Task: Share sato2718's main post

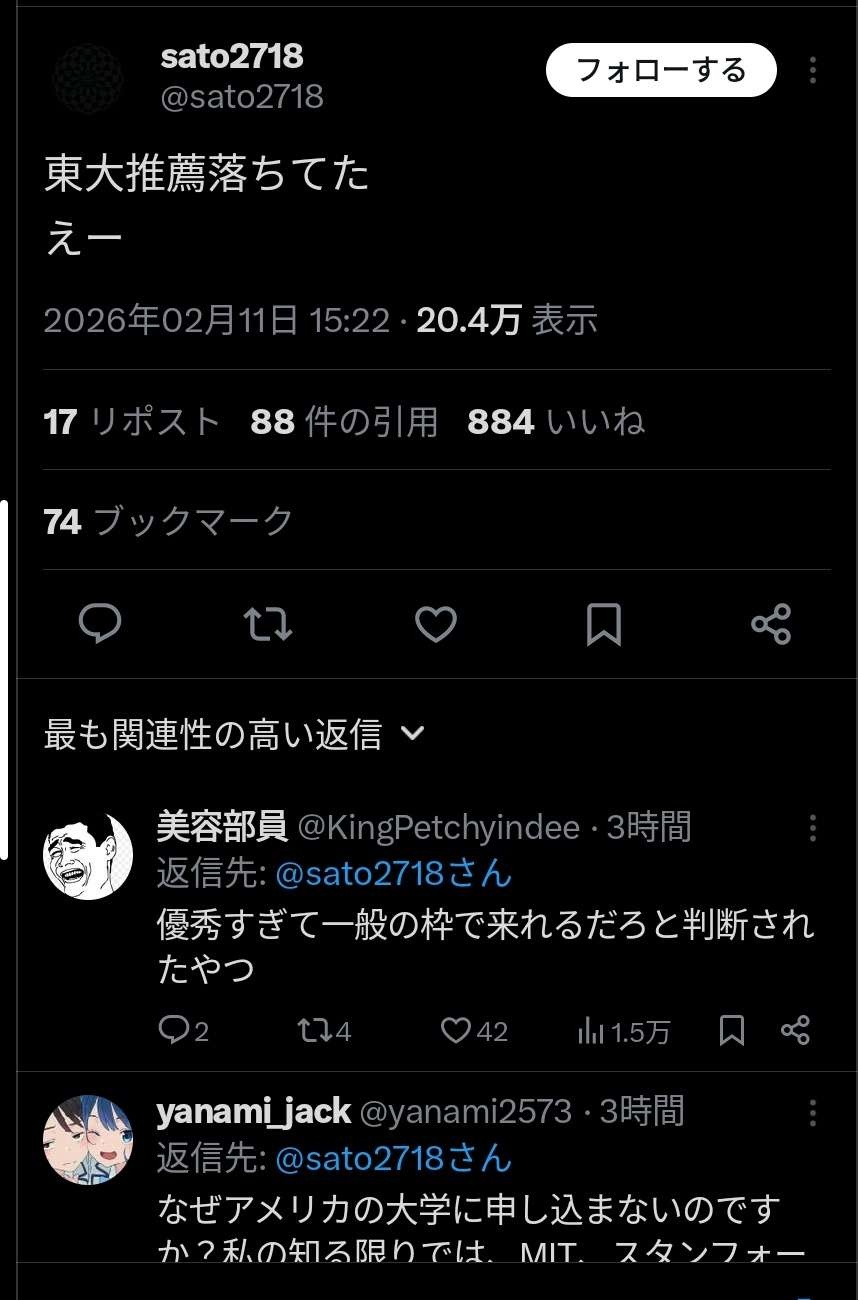Action: pos(771,624)
